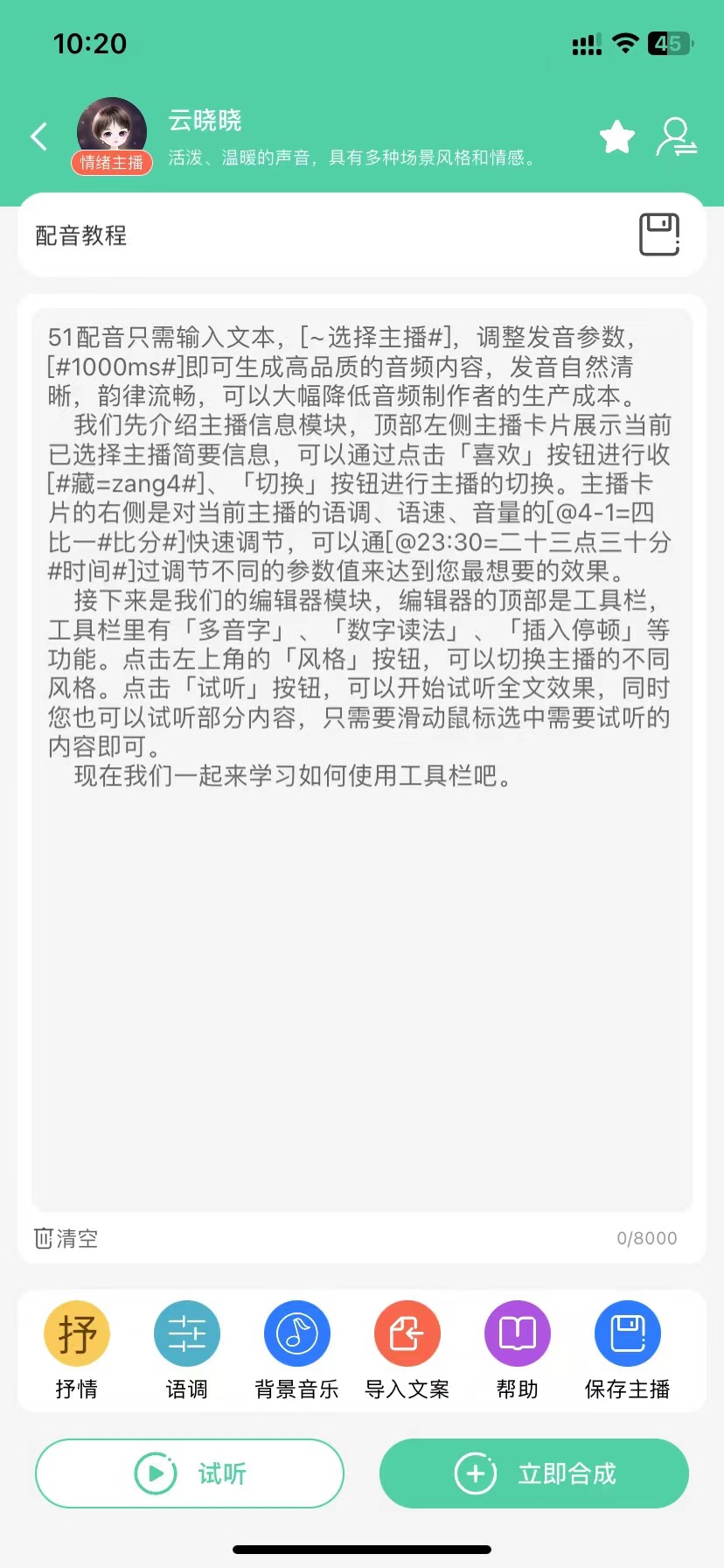Tap 立即合成 to synthesize audio
The height and width of the screenshot is (1568, 724).
(x=534, y=1473)
